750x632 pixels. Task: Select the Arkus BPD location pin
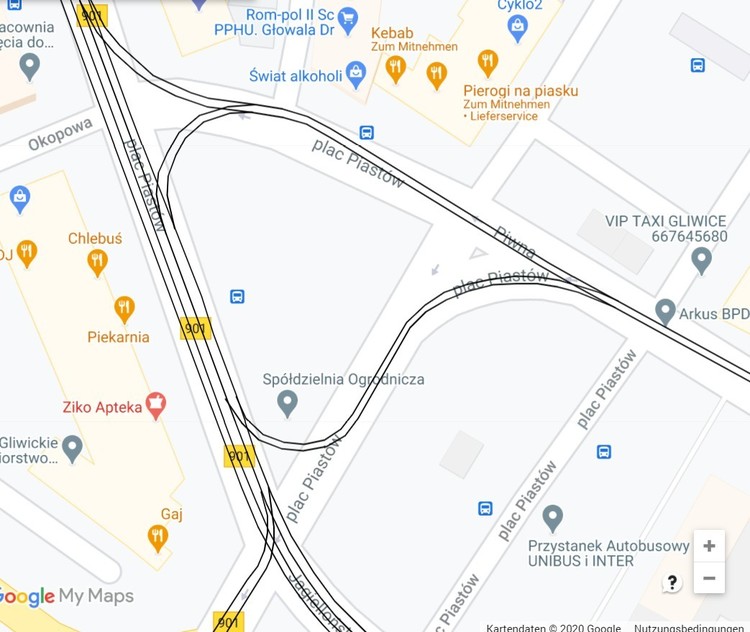tap(665, 311)
